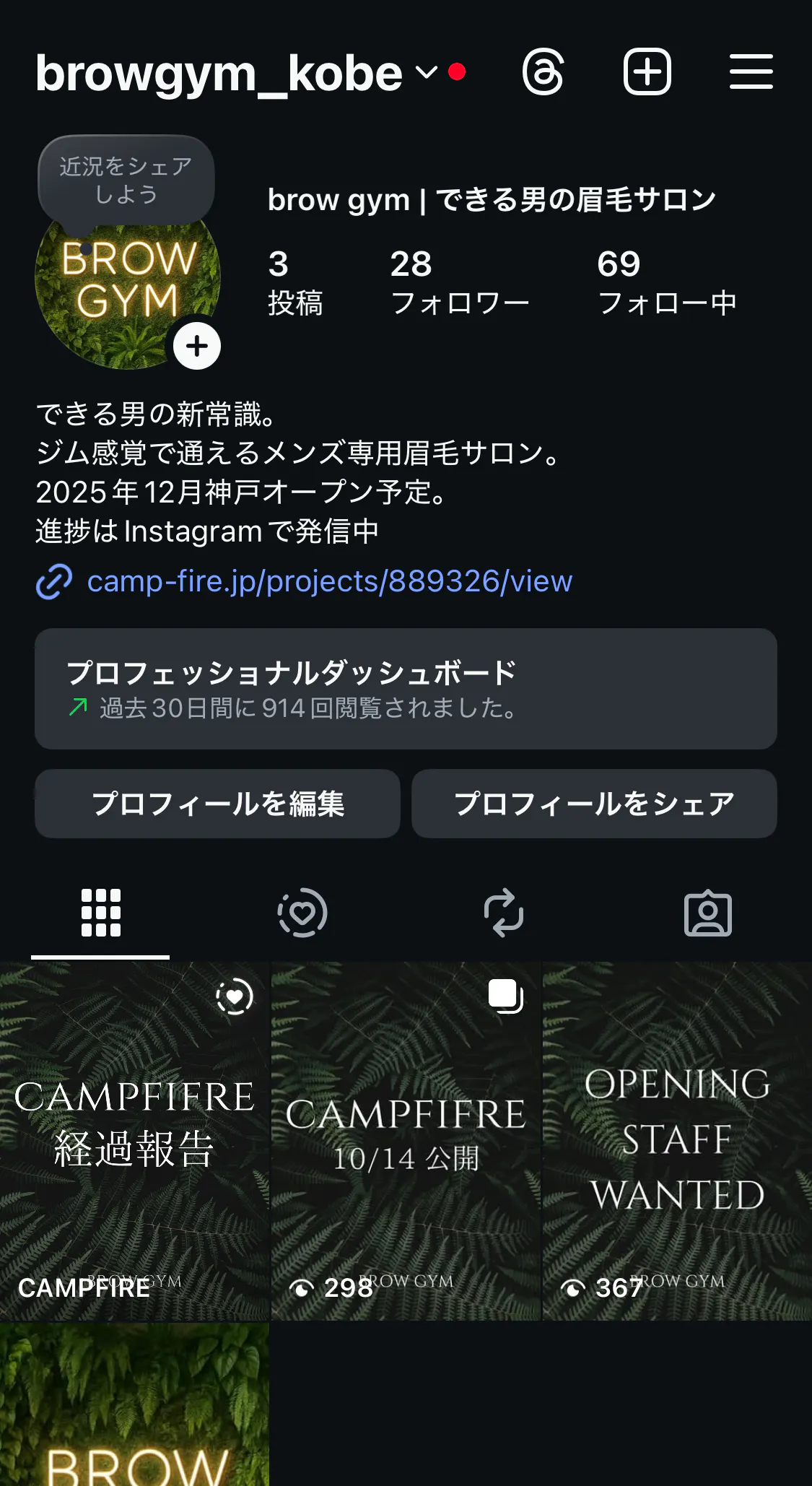
Task: Switch to the posts grid tab
Action: pos(101,913)
